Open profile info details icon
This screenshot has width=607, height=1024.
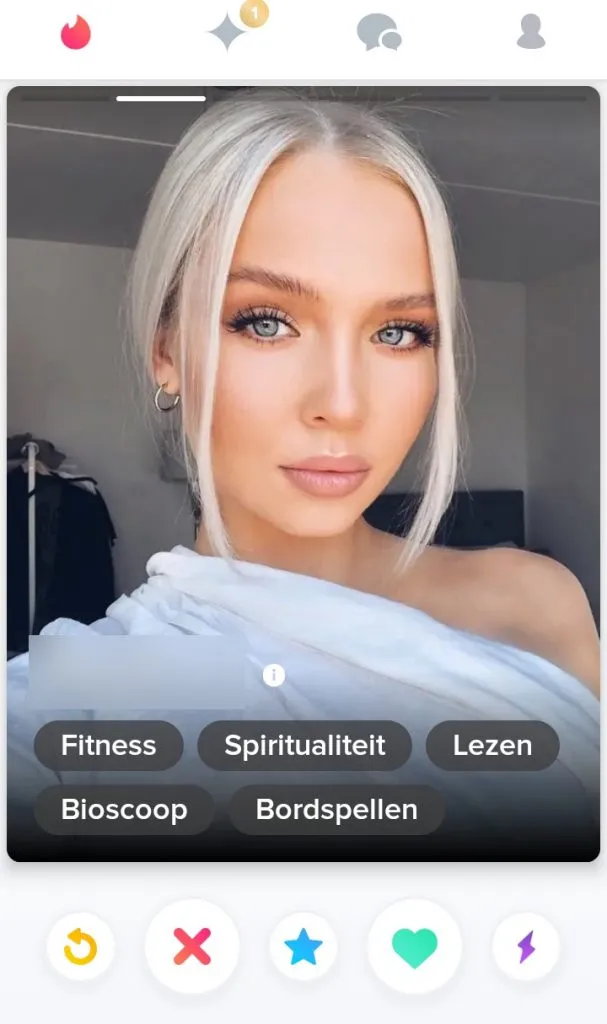273,676
